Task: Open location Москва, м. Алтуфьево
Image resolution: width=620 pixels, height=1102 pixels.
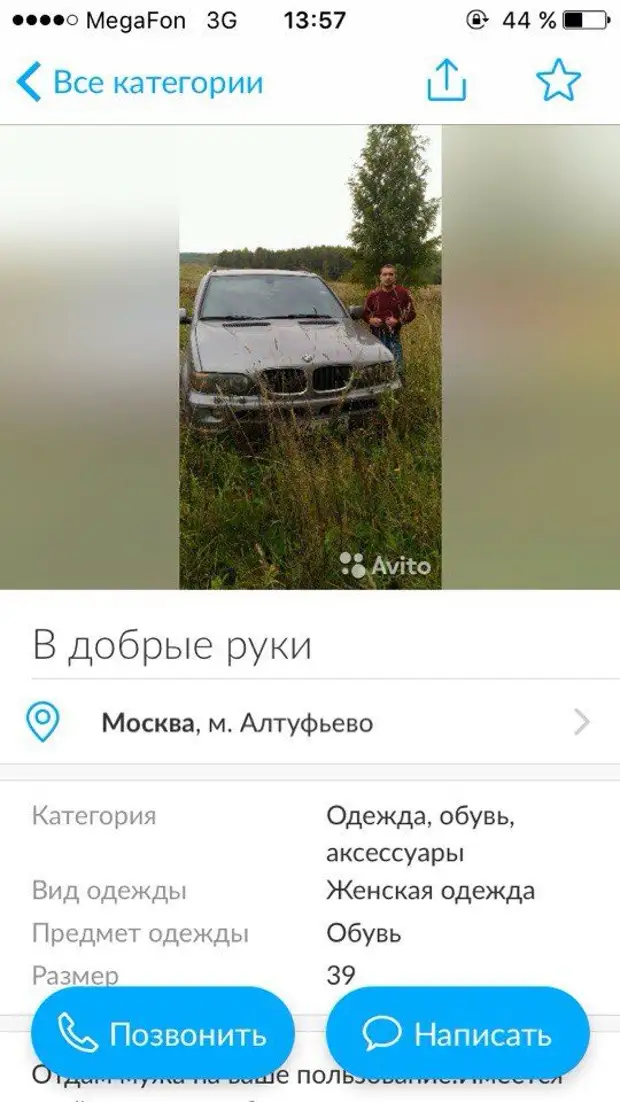Action: (x=310, y=722)
